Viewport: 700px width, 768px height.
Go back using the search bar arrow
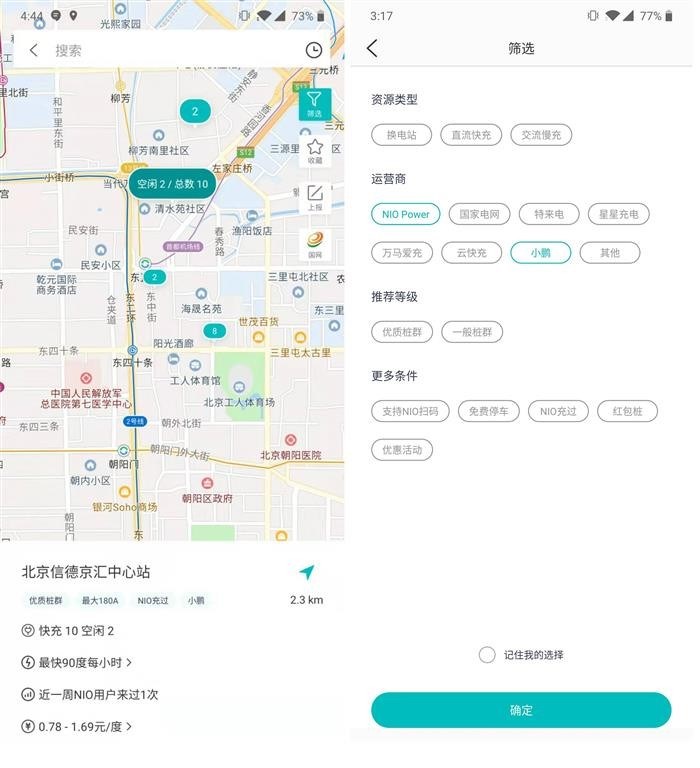[x=34, y=51]
